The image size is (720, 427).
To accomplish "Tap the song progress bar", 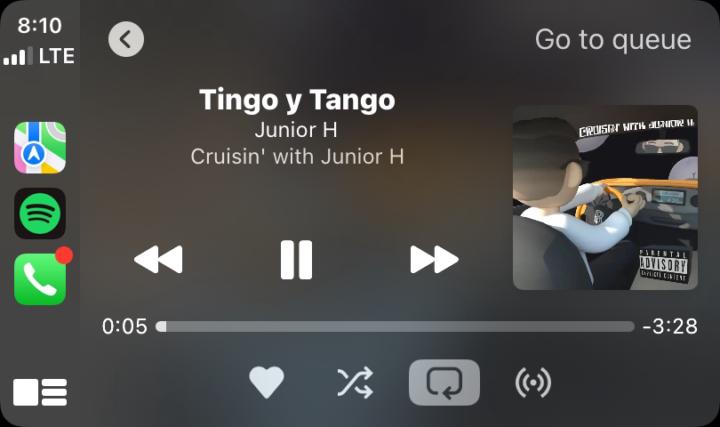I will click(x=395, y=326).
